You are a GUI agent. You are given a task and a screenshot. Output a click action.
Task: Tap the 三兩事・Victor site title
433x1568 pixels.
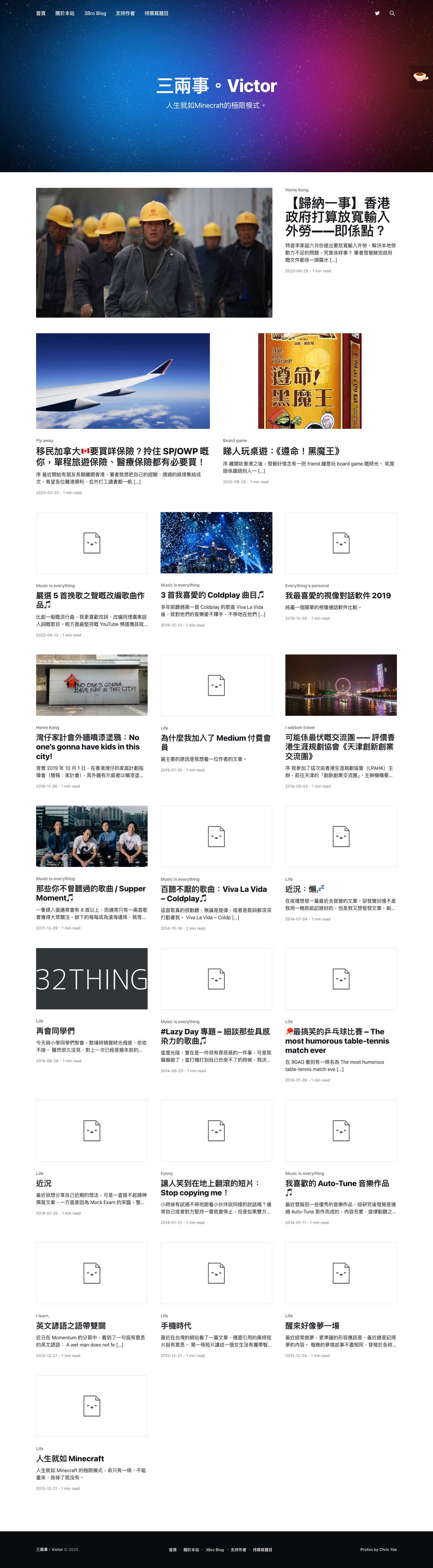click(216, 86)
